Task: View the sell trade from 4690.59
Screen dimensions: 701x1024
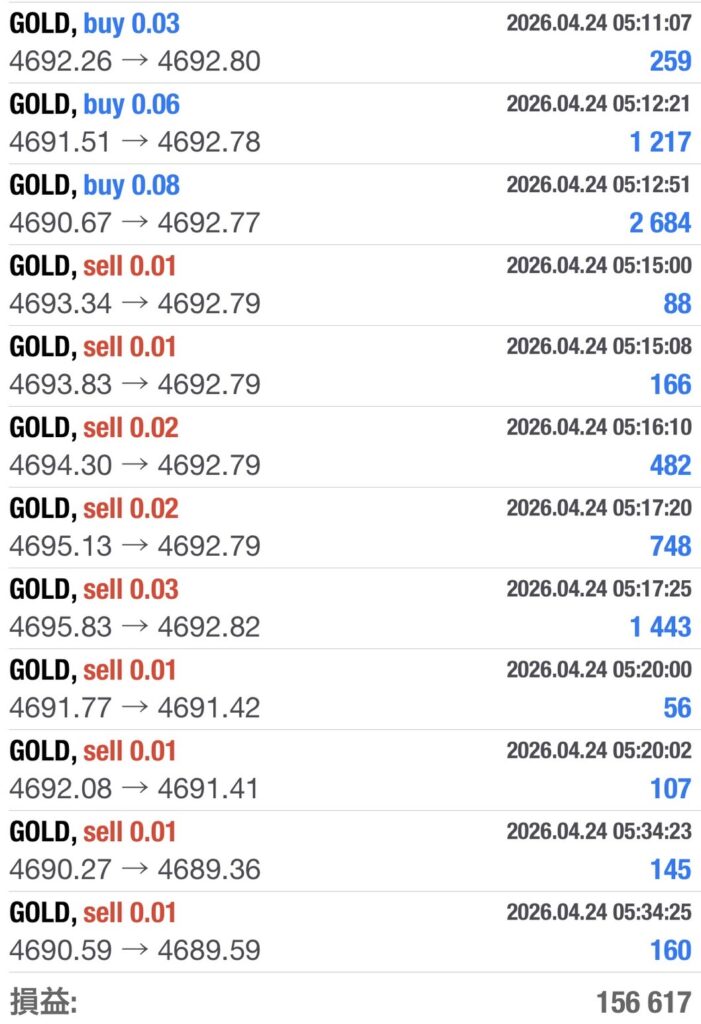Action: [x=350, y=933]
